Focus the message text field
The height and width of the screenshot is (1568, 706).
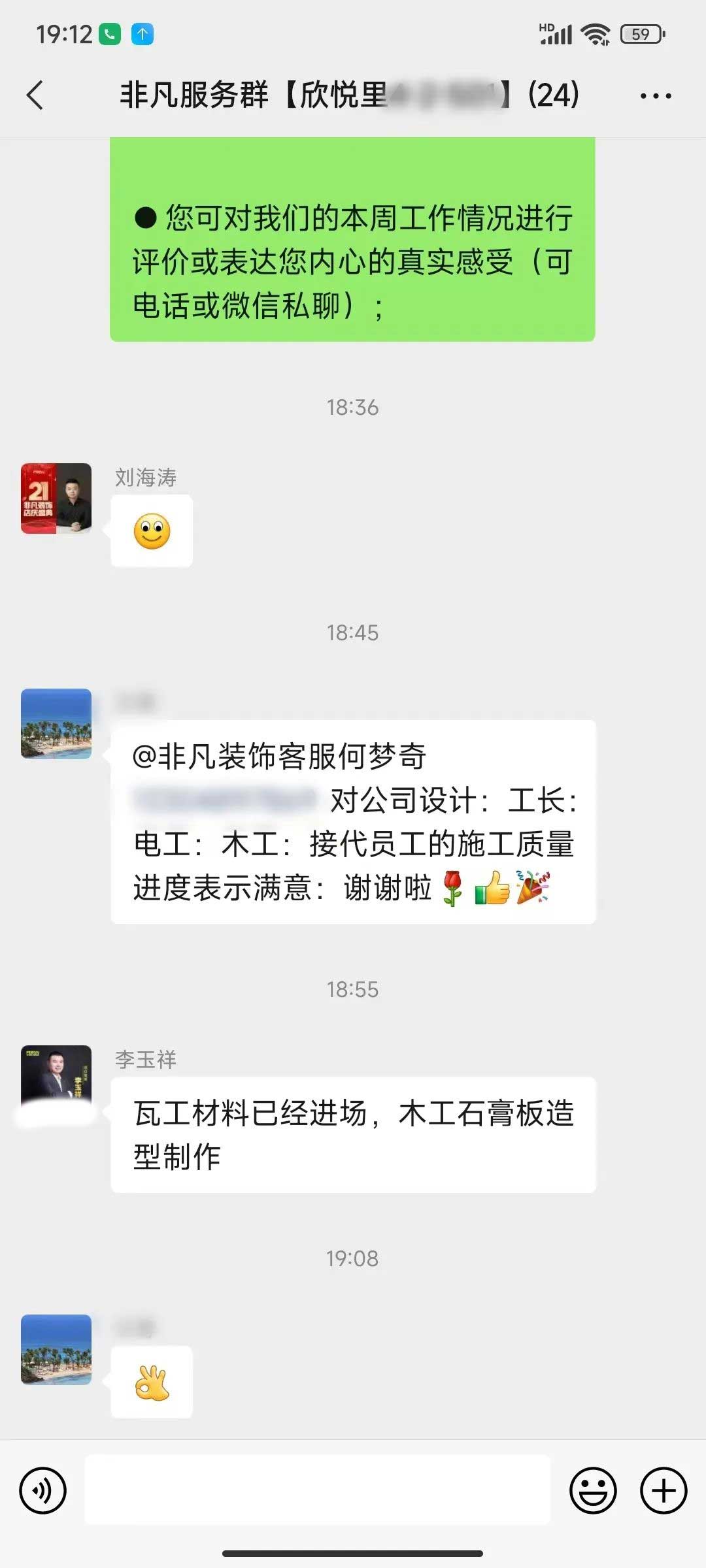(318, 1490)
